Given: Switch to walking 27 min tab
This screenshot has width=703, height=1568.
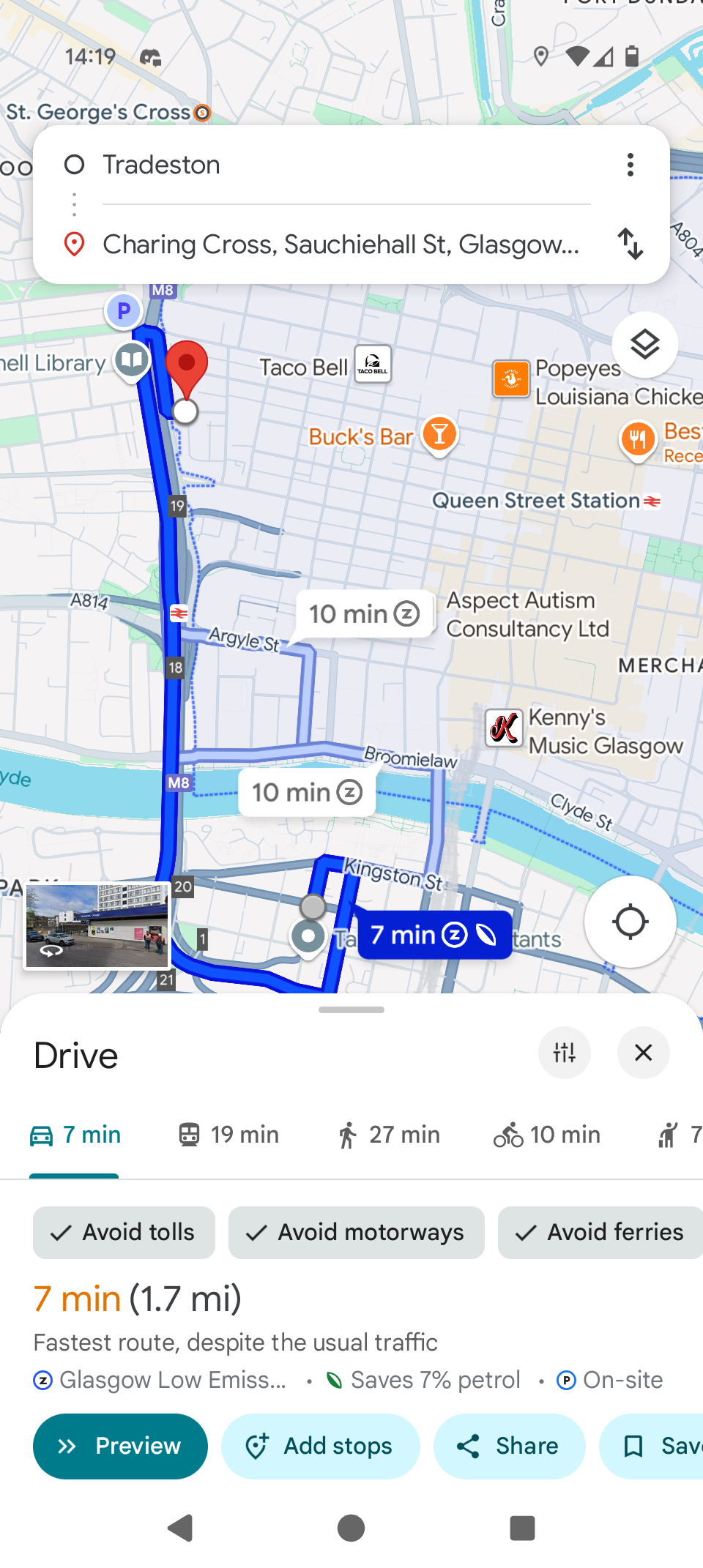Looking at the screenshot, I should click(389, 1135).
